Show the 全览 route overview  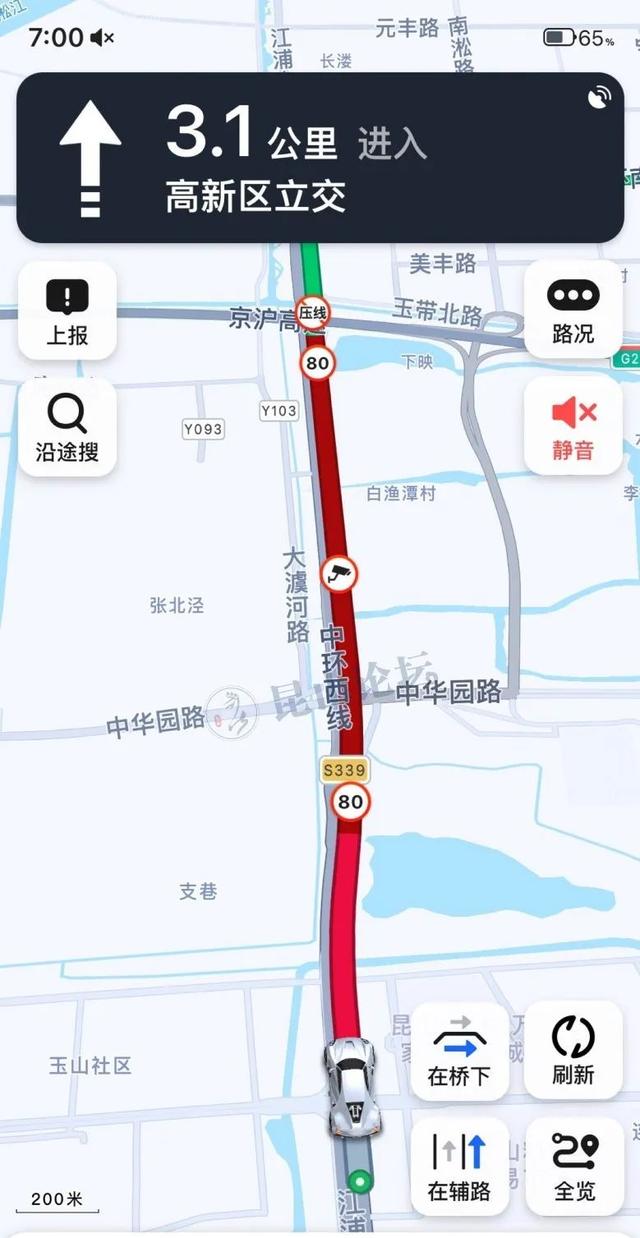(573, 1166)
